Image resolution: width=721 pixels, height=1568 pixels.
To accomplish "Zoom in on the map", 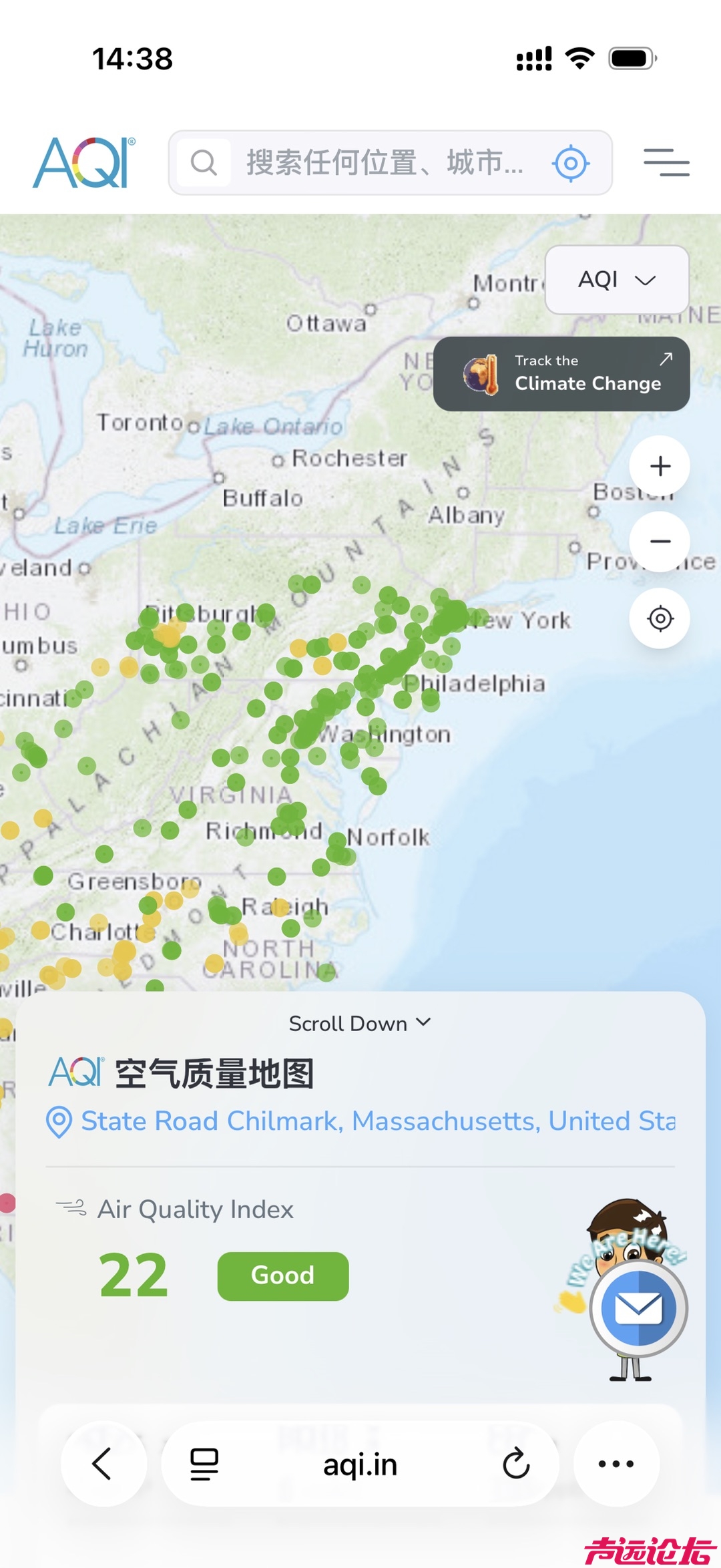I will pos(660,466).
